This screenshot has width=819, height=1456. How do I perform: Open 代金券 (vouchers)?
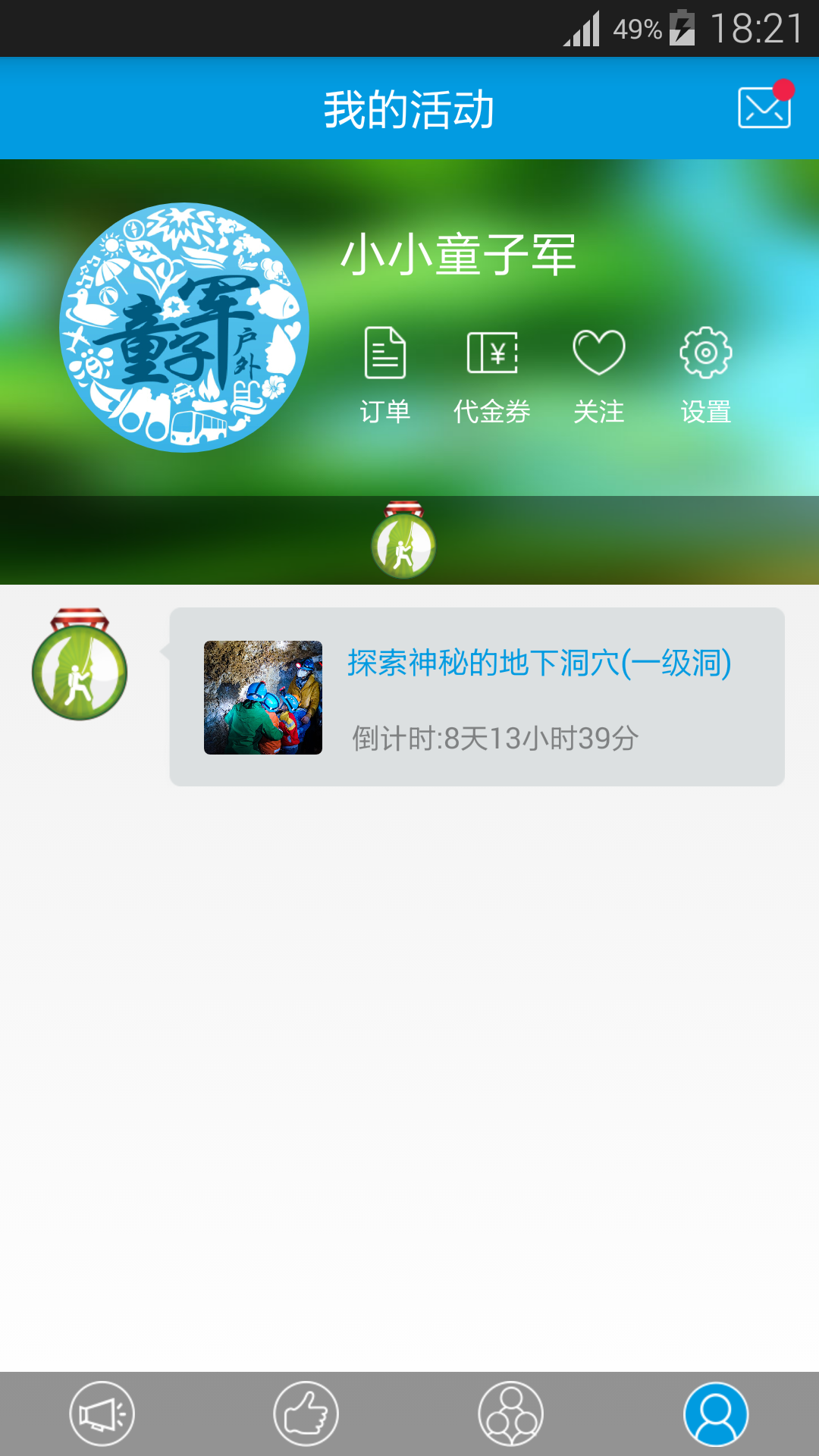(492, 374)
